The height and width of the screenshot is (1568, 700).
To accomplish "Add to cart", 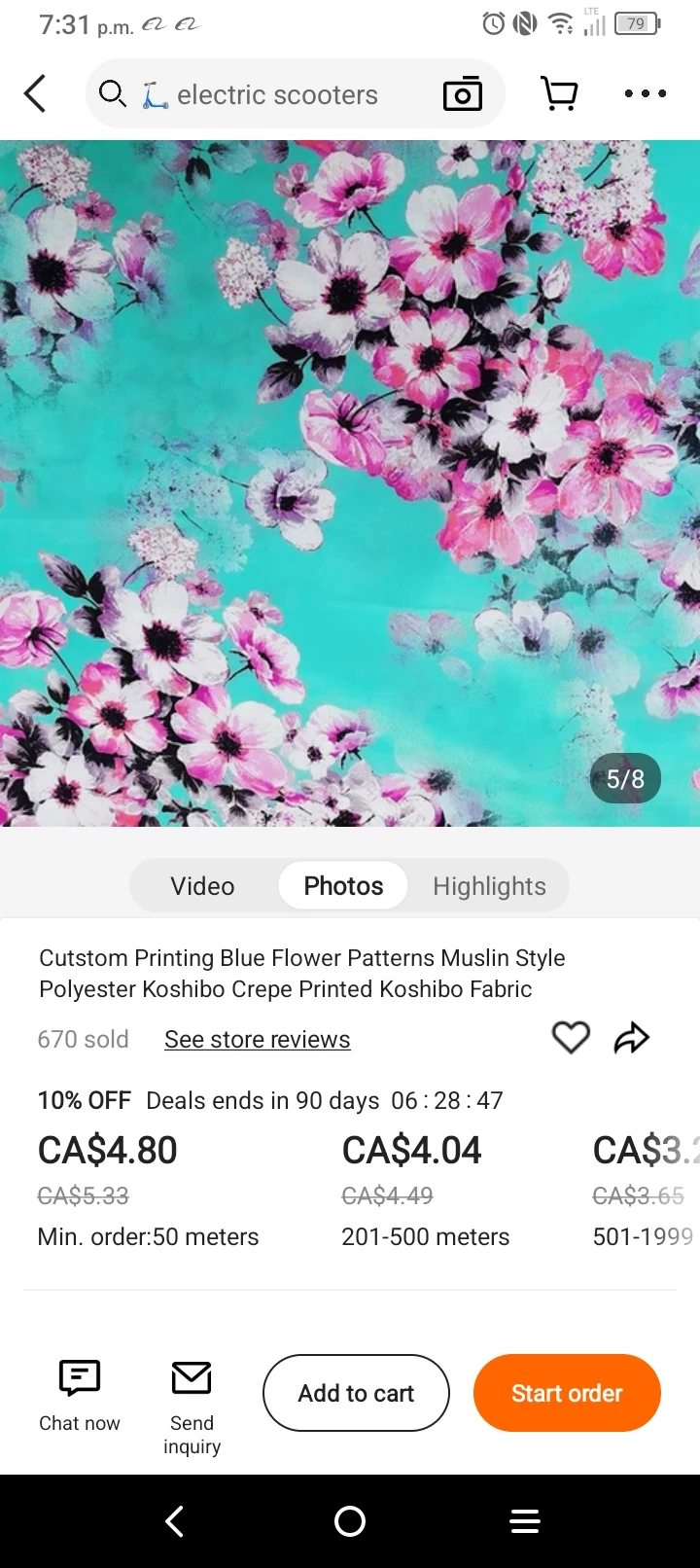I will 356,1393.
